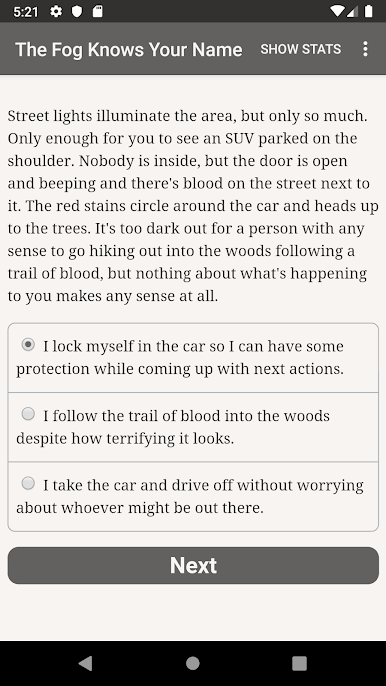Go back using the system back button
386x686 pixels.
[x=85, y=663]
